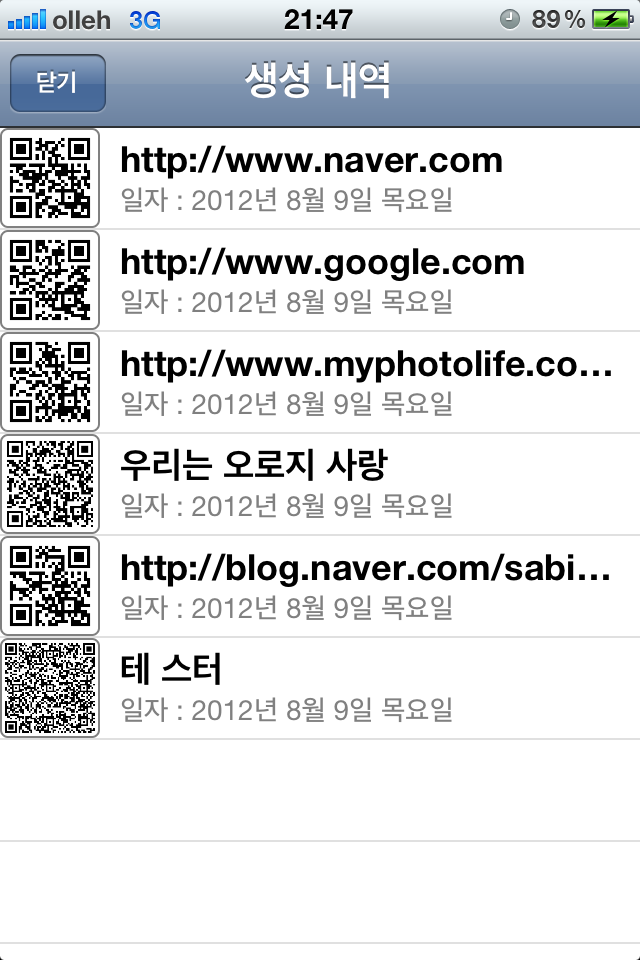Tap the 닫기 close button
Image resolution: width=640 pixels, height=960 pixels.
coord(57,83)
